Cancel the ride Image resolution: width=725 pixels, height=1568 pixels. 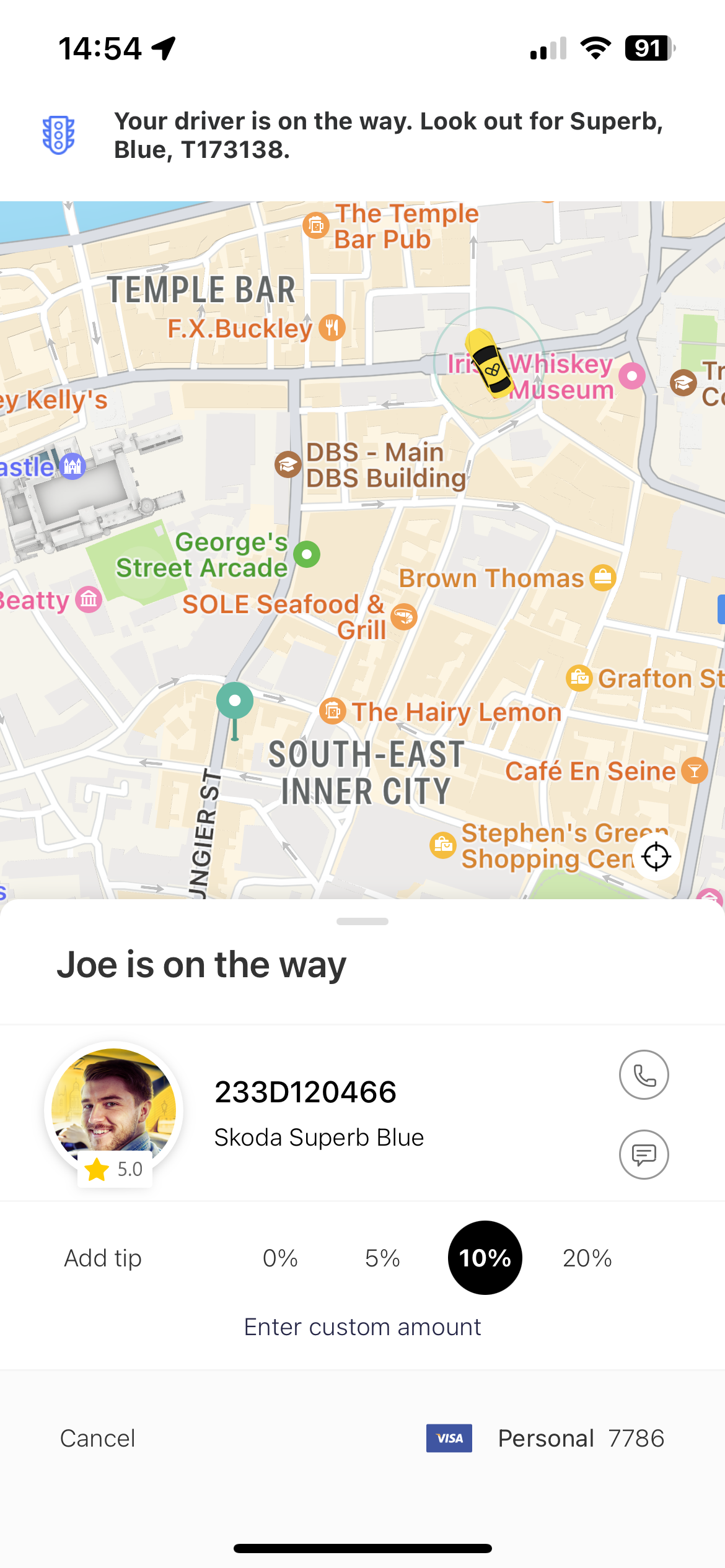[x=97, y=1438]
